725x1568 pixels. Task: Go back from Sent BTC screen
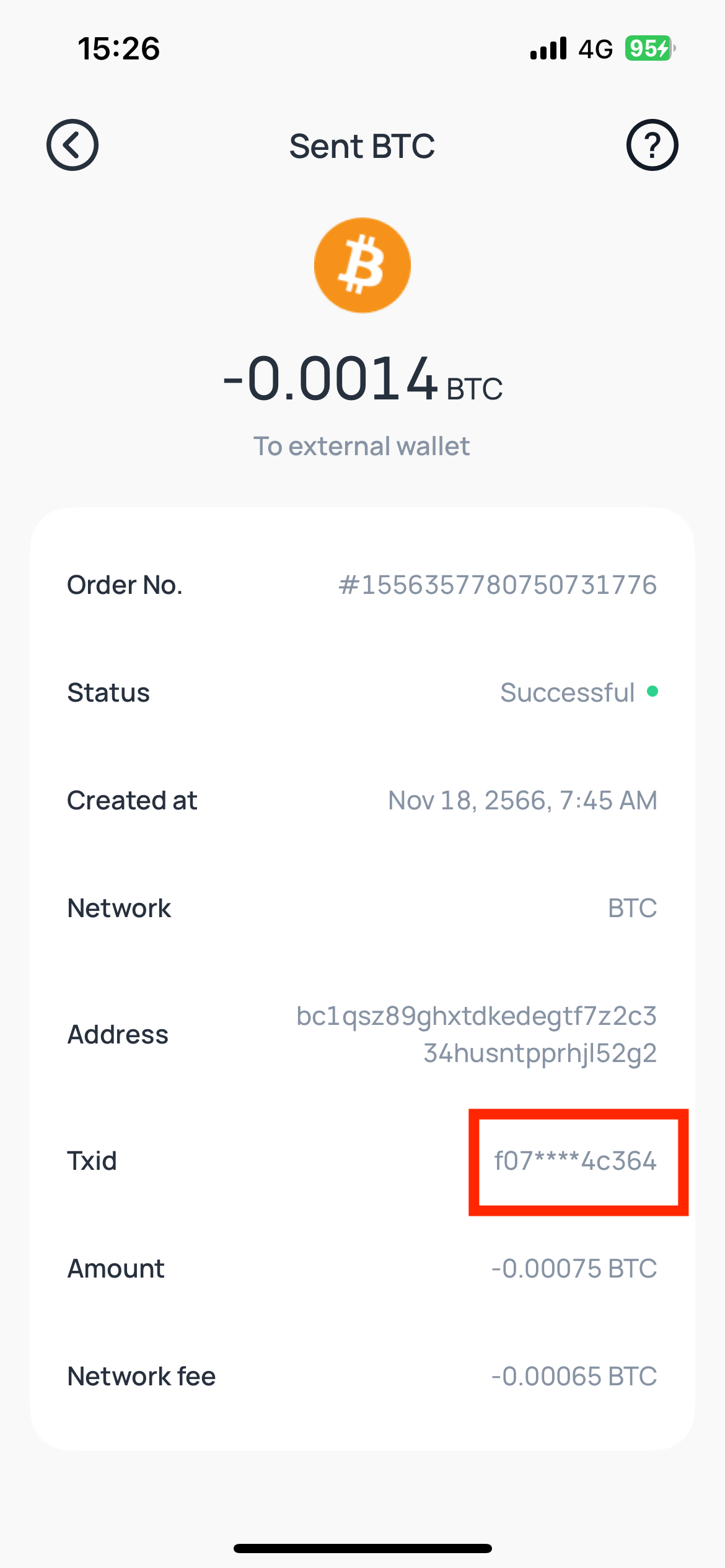(72, 145)
